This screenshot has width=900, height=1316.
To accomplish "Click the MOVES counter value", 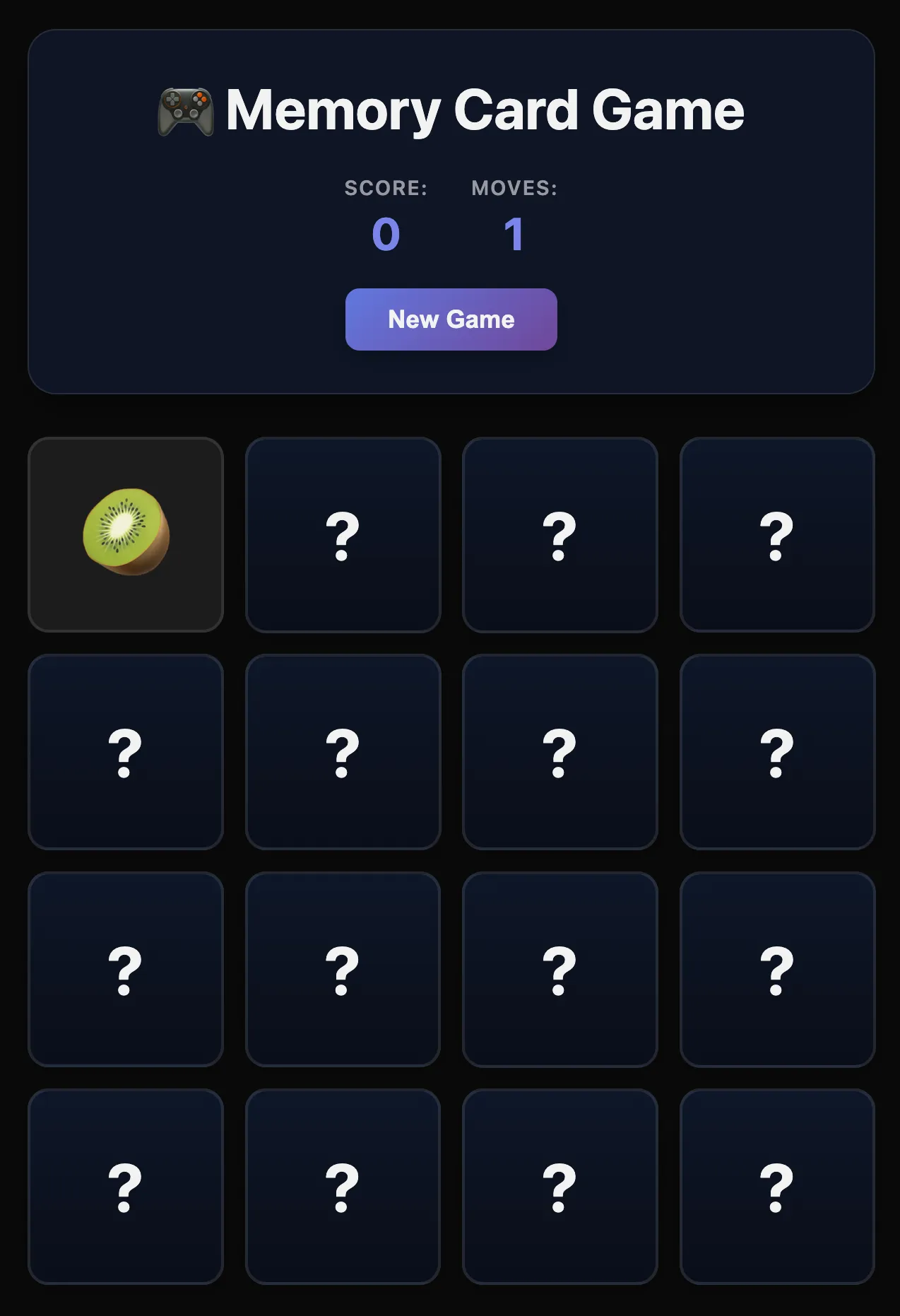I will [514, 236].
